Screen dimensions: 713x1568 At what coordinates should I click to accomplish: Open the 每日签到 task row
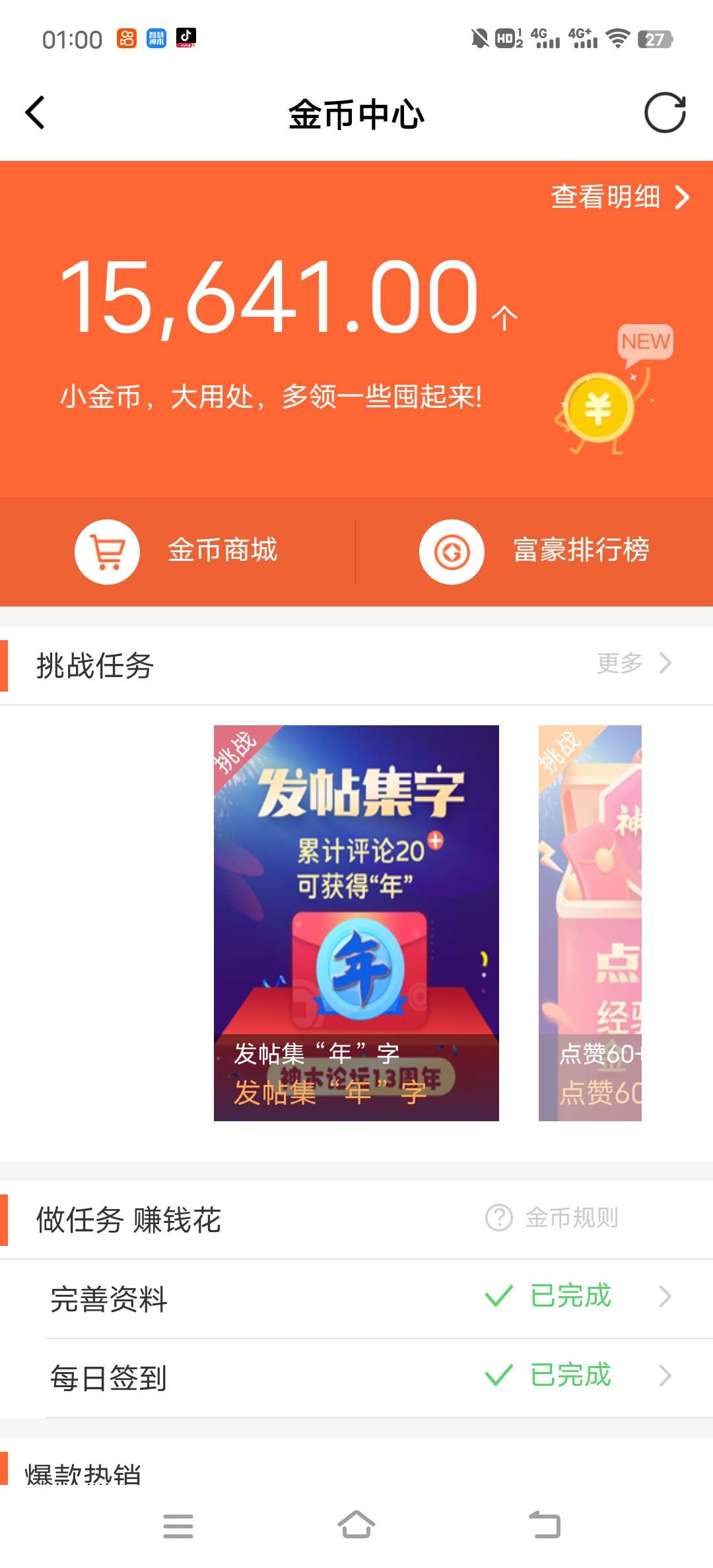pos(356,1377)
